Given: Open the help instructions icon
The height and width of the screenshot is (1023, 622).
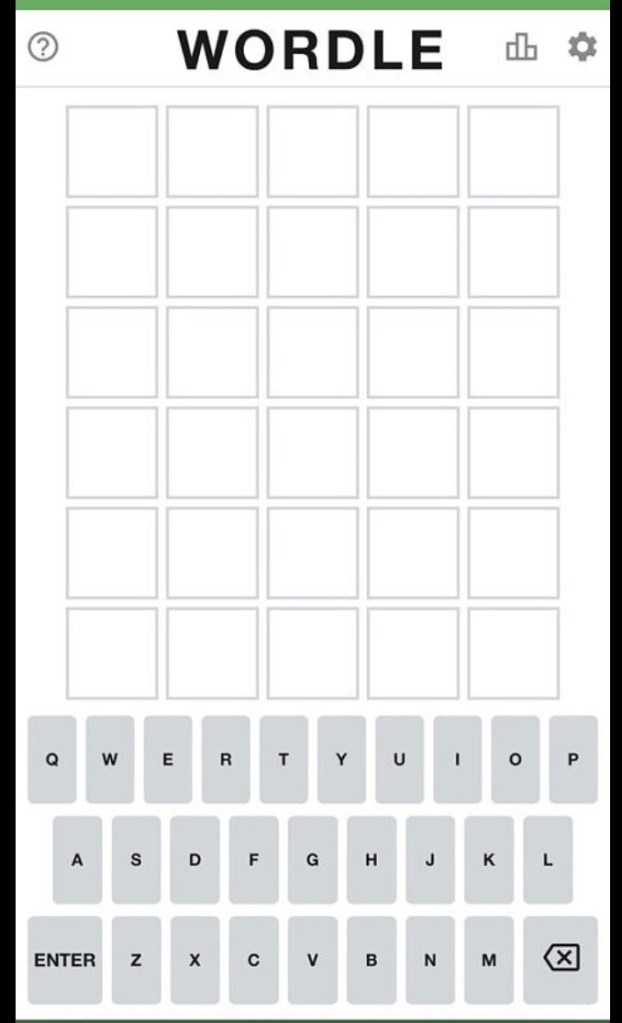Looking at the screenshot, I should pos(42,47).
